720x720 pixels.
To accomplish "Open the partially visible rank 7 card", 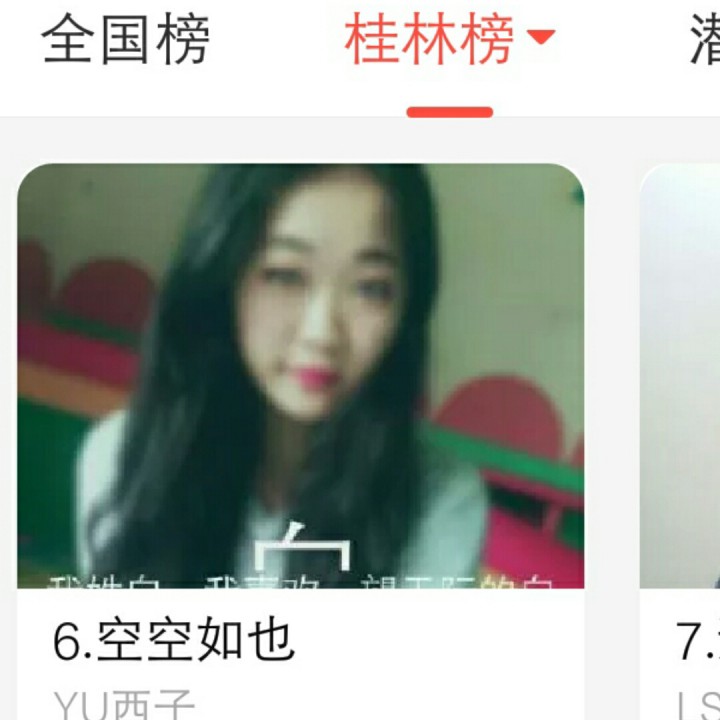I will [x=680, y=441].
